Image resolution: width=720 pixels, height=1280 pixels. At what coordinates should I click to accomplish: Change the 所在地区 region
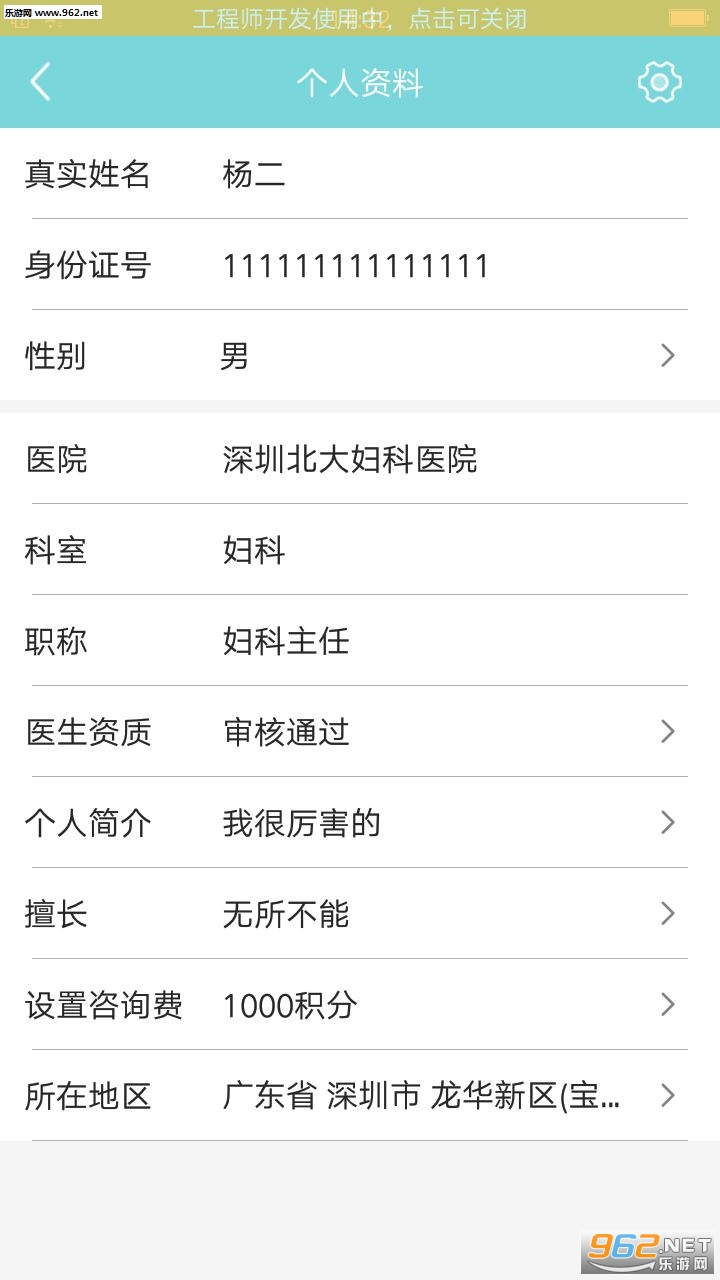coord(360,1096)
